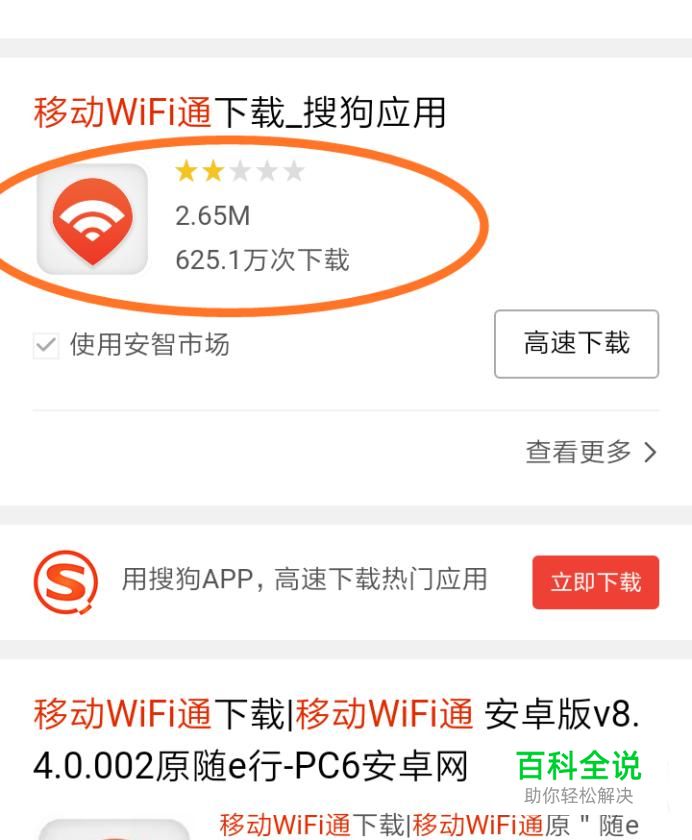Tap 立即下载 for the Sogou app
Viewport: 692px width, 840px height.
pyautogui.click(x=595, y=582)
